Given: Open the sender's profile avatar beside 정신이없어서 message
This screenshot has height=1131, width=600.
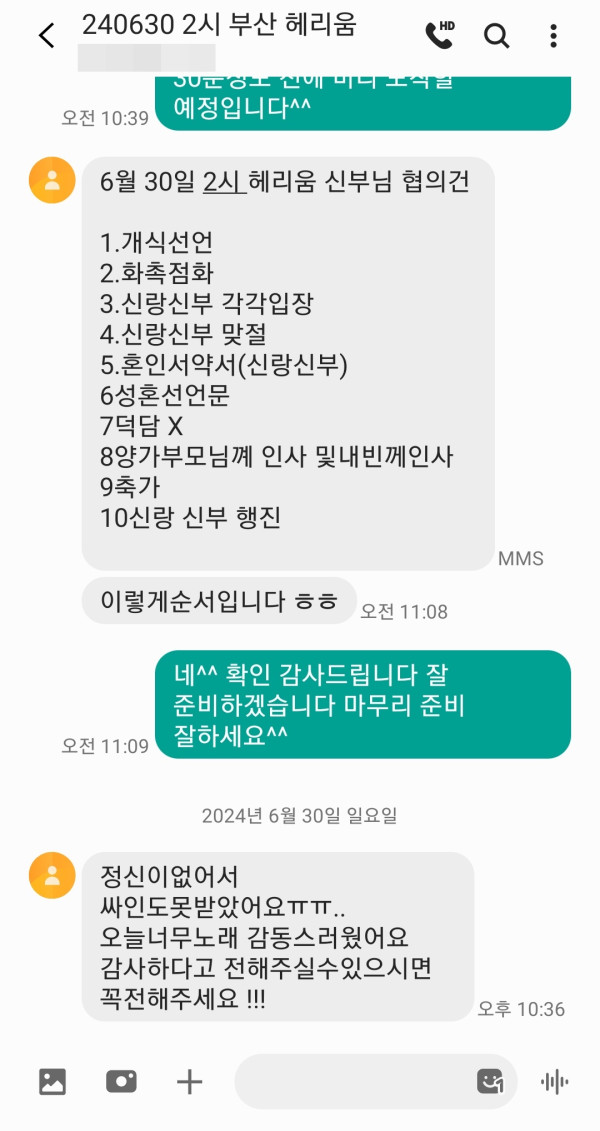Looking at the screenshot, I should (52, 875).
